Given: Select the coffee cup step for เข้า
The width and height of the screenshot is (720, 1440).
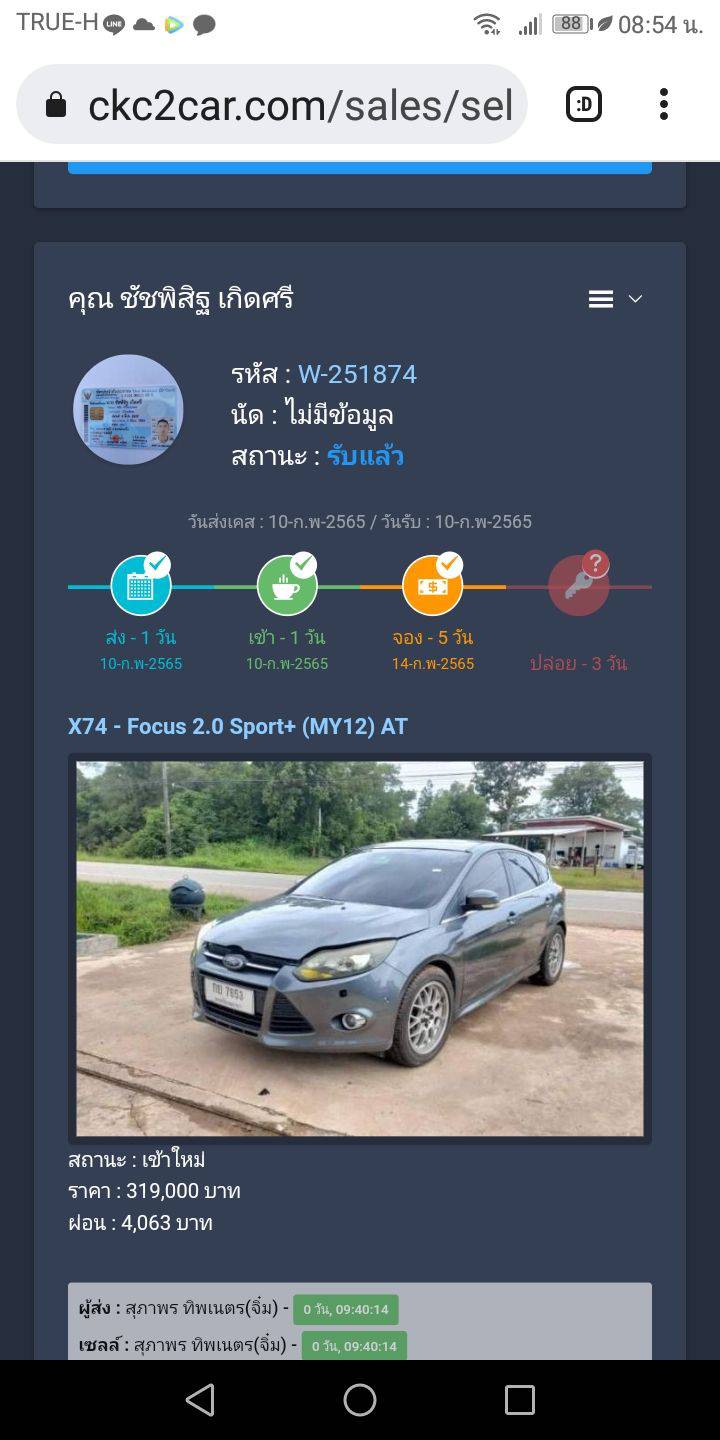Looking at the screenshot, I should tap(287, 586).
